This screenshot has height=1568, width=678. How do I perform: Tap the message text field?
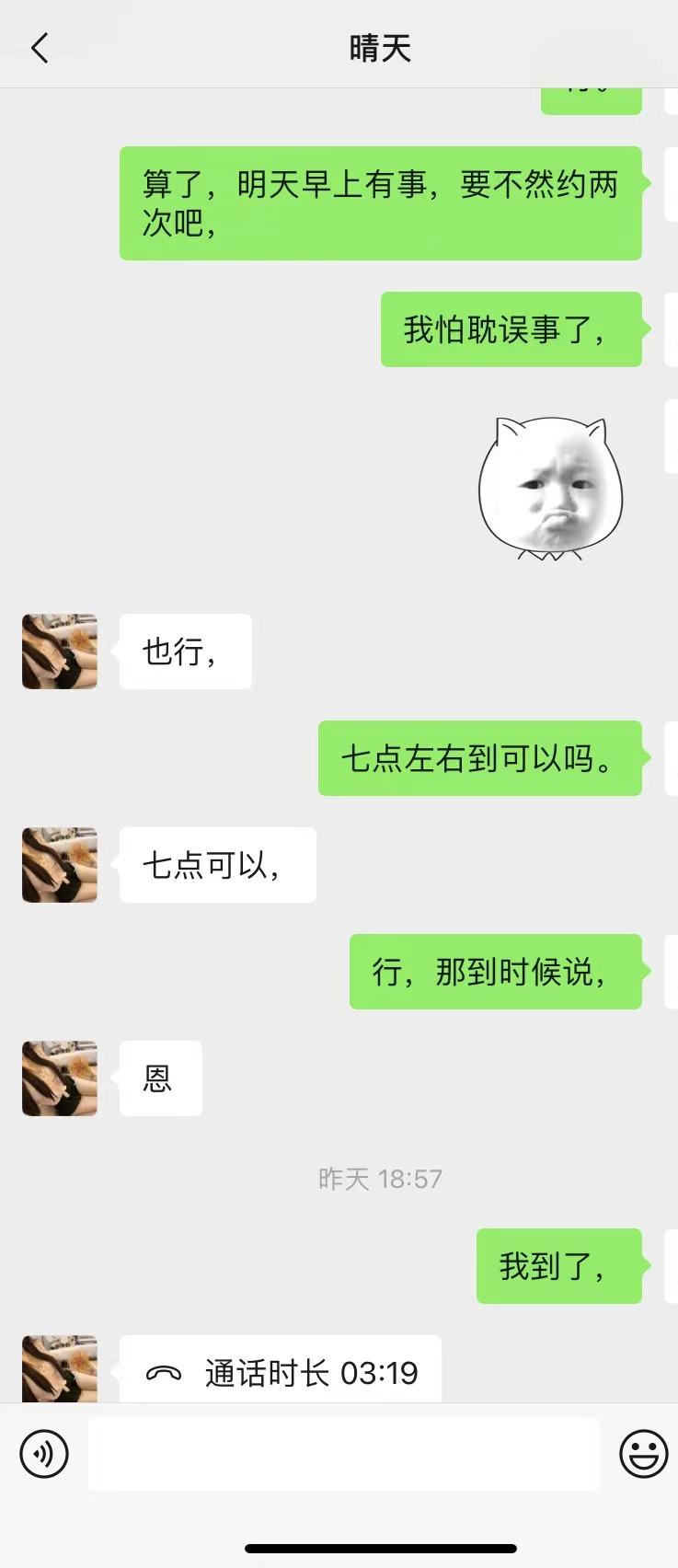(x=343, y=1454)
